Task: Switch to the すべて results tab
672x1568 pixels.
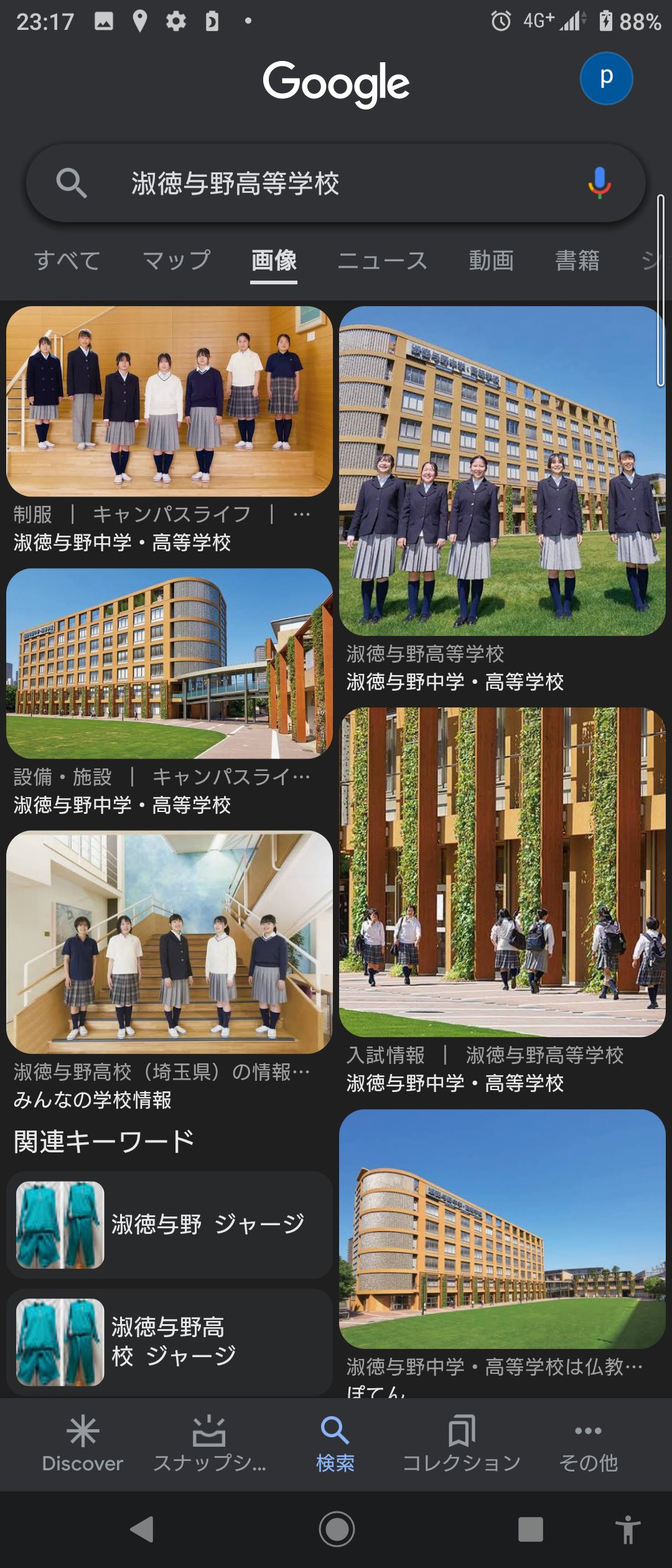Action: 67,261
